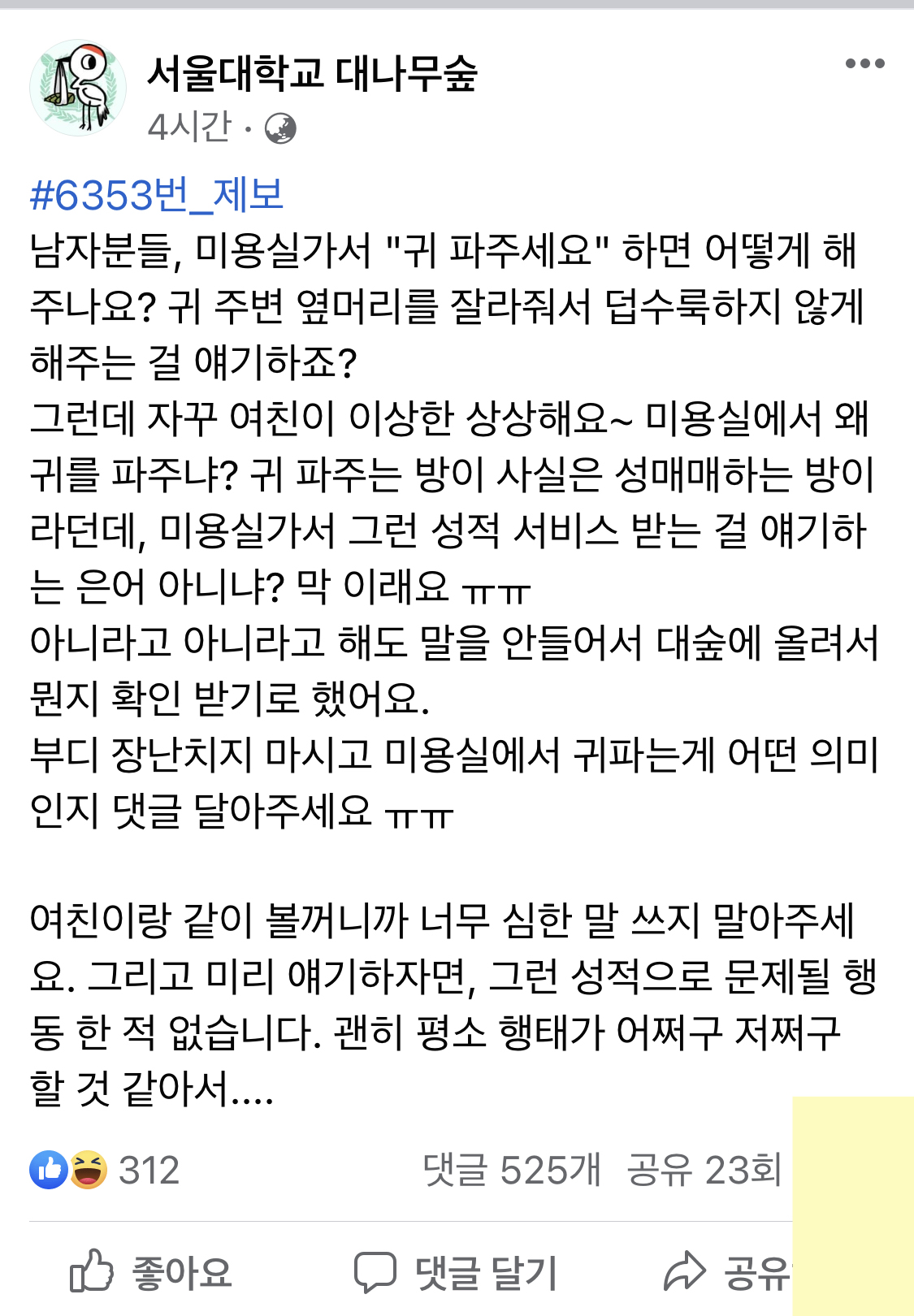Open the 서울대학교 대나무숲 page name
The image size is (914, 1316).
(312, 73)
